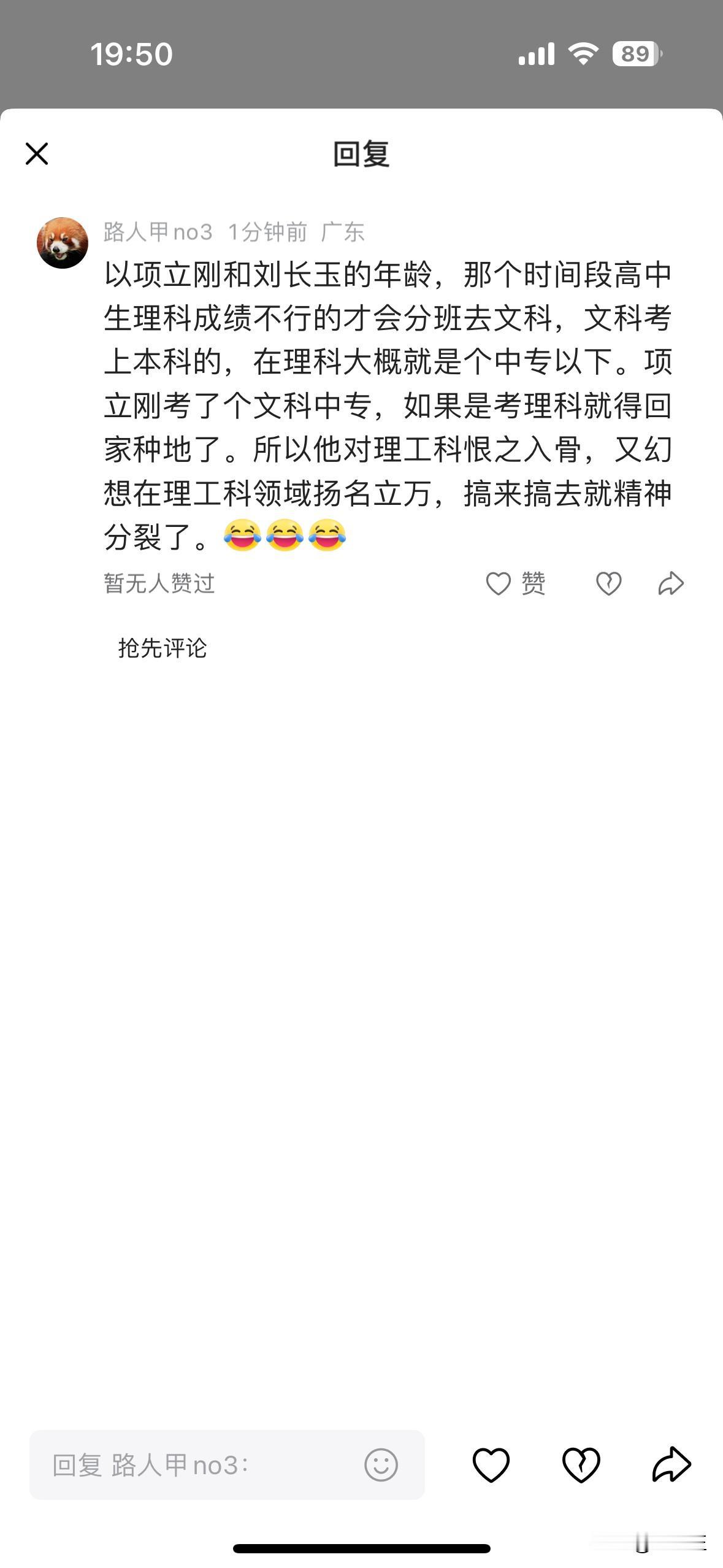Tap the like heart icon beside 赞

click(x=498, y=584)
